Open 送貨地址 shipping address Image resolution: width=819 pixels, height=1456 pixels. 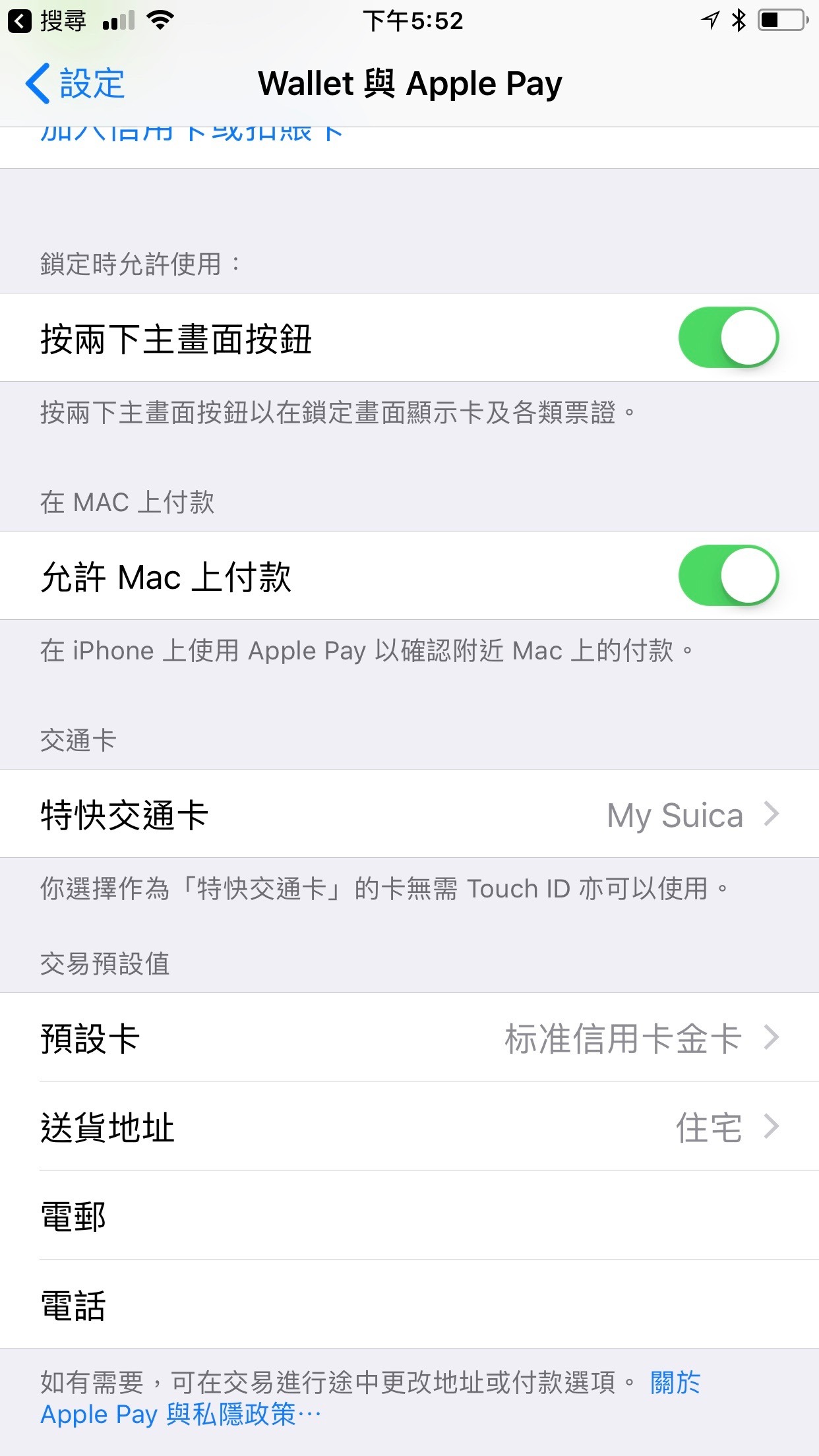409,1127
